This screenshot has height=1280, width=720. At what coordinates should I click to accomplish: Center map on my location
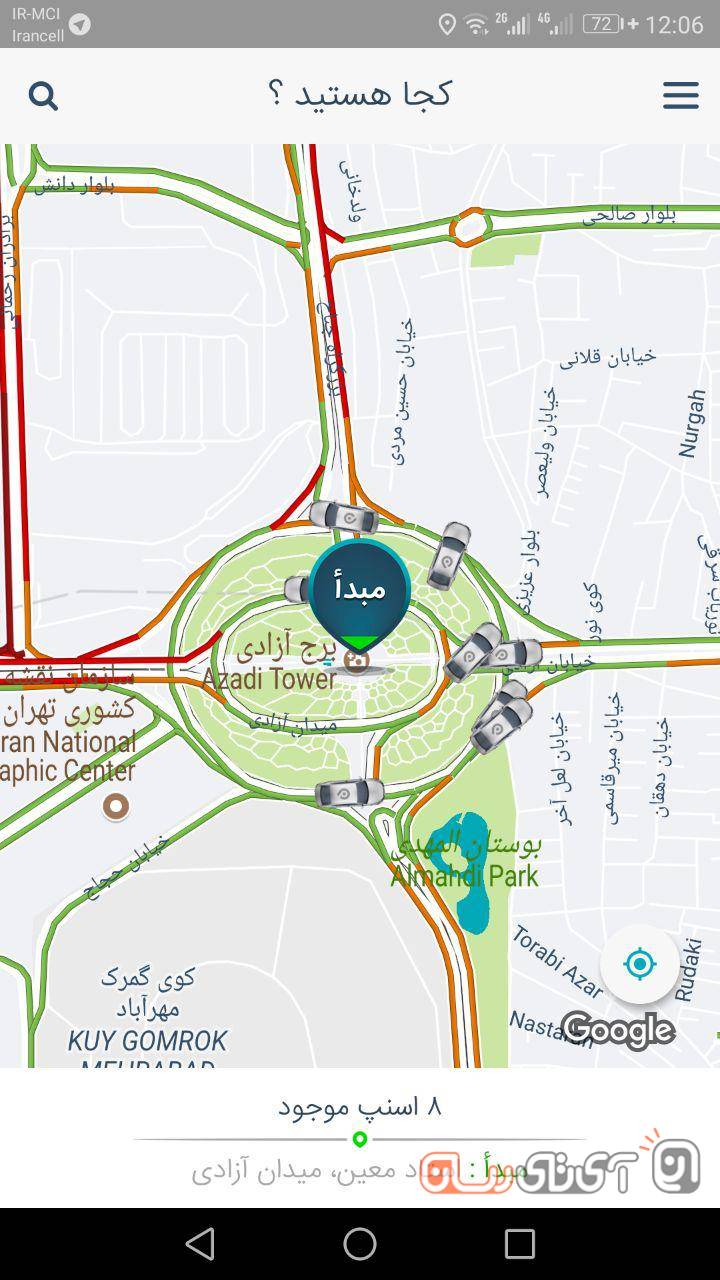(x=640, y=964)
